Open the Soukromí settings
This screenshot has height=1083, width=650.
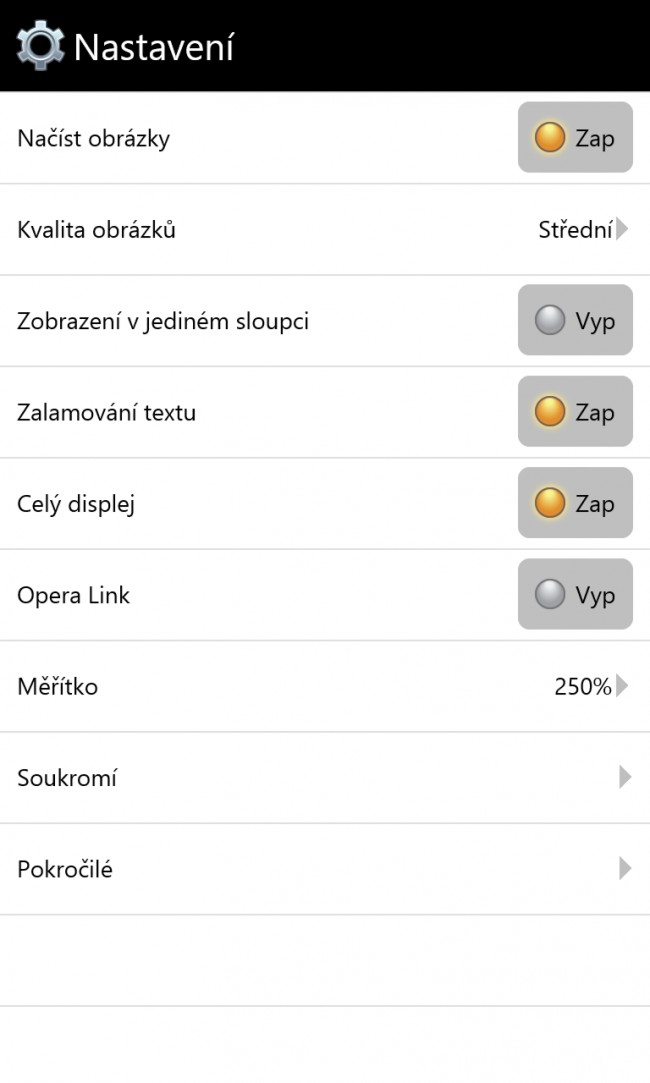pyautogui.click(x=325, y=777)
